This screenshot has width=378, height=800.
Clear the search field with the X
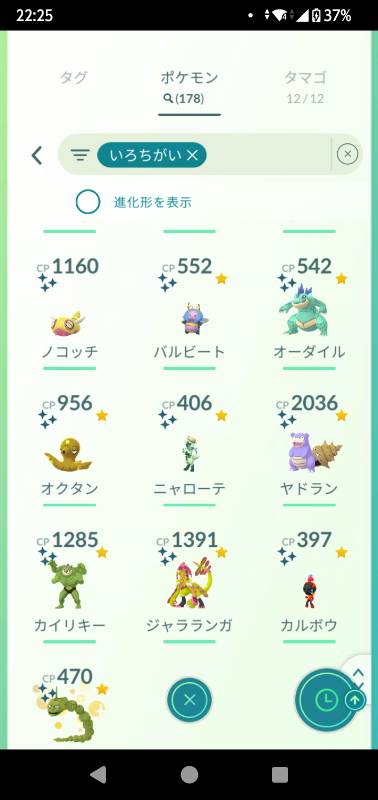click(x=347, y=154)
